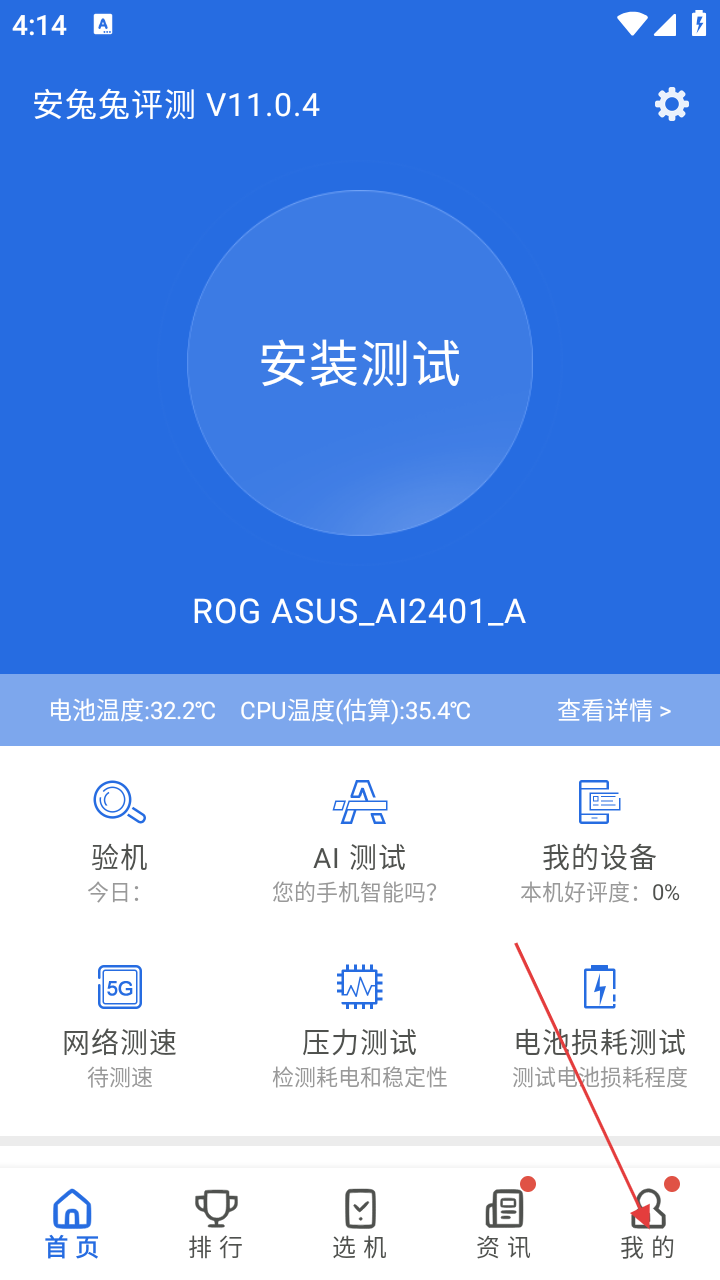Open the settings gear icon
Image resolution: width=720 pixels, height=1280 pixels.
point(671,104)
